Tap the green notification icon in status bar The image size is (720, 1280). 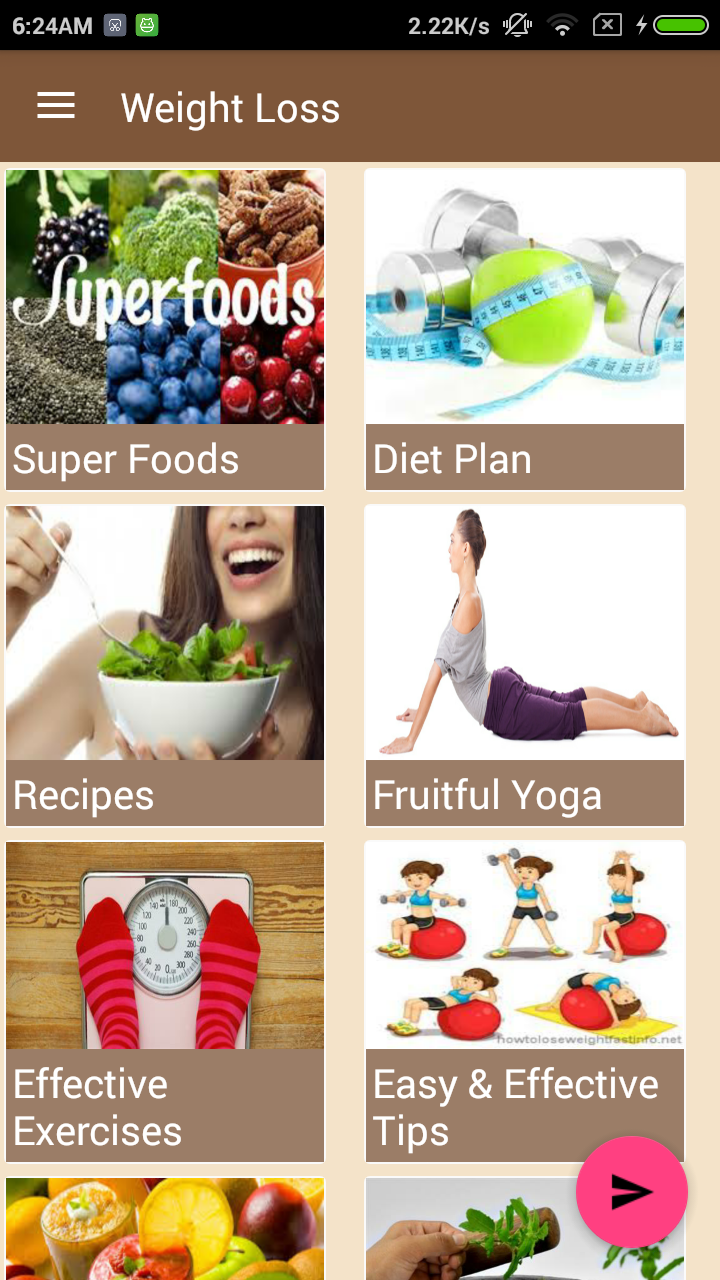pos(148,27)
